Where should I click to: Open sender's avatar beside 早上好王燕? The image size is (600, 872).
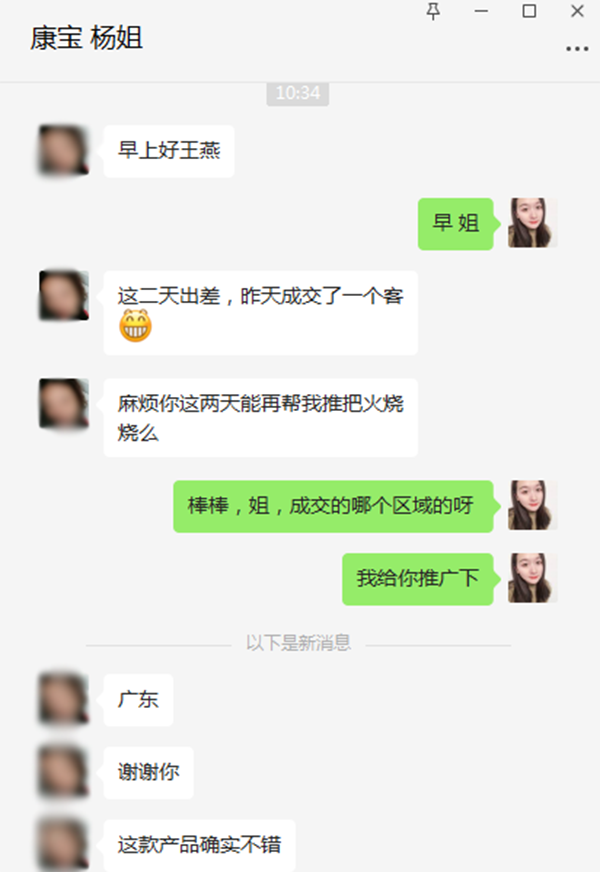(x=63, y=151)
